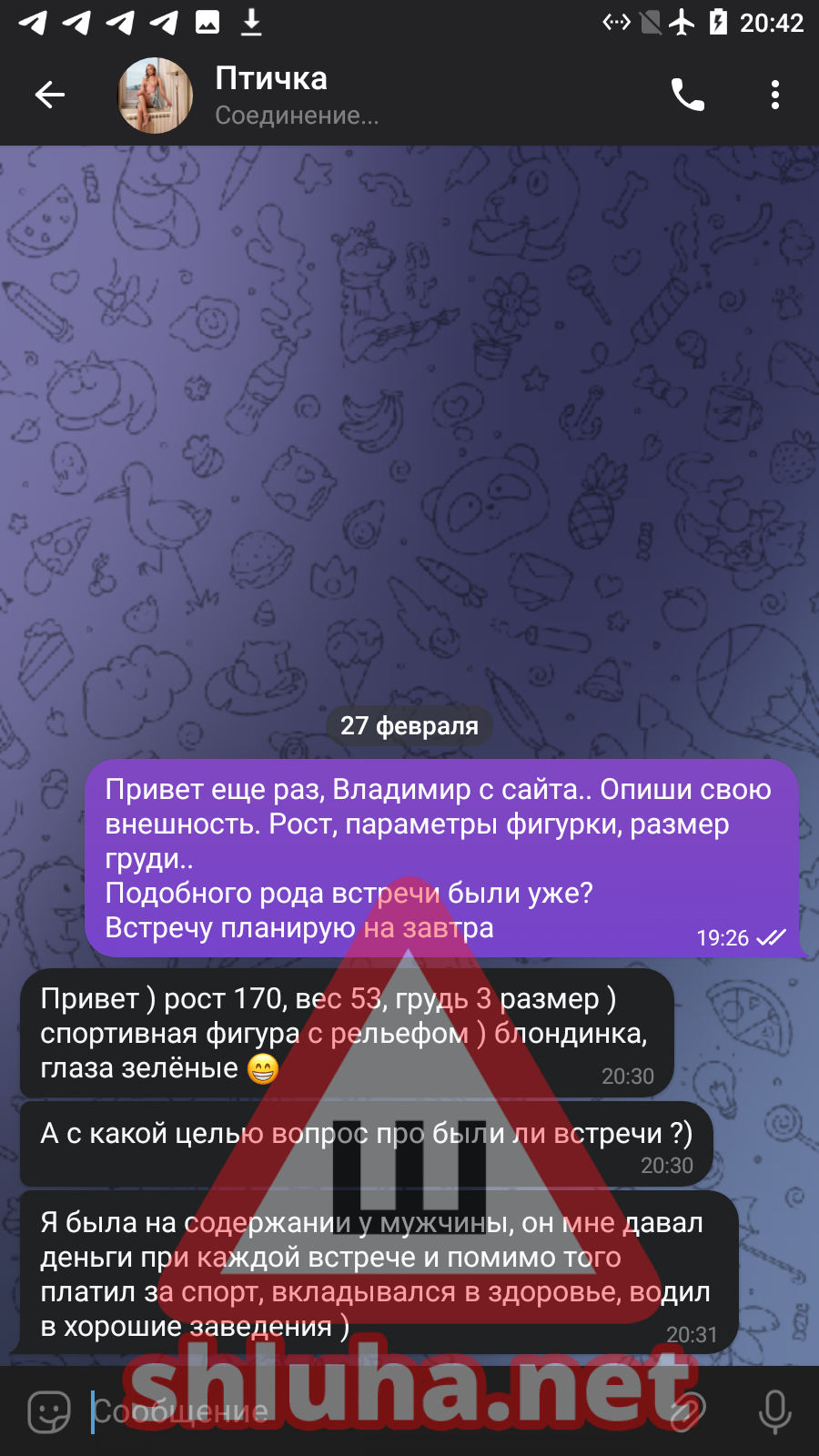This screenshot has width=819, height=1456.
Task: Start a voice call with Птичка
Action: 687,95
